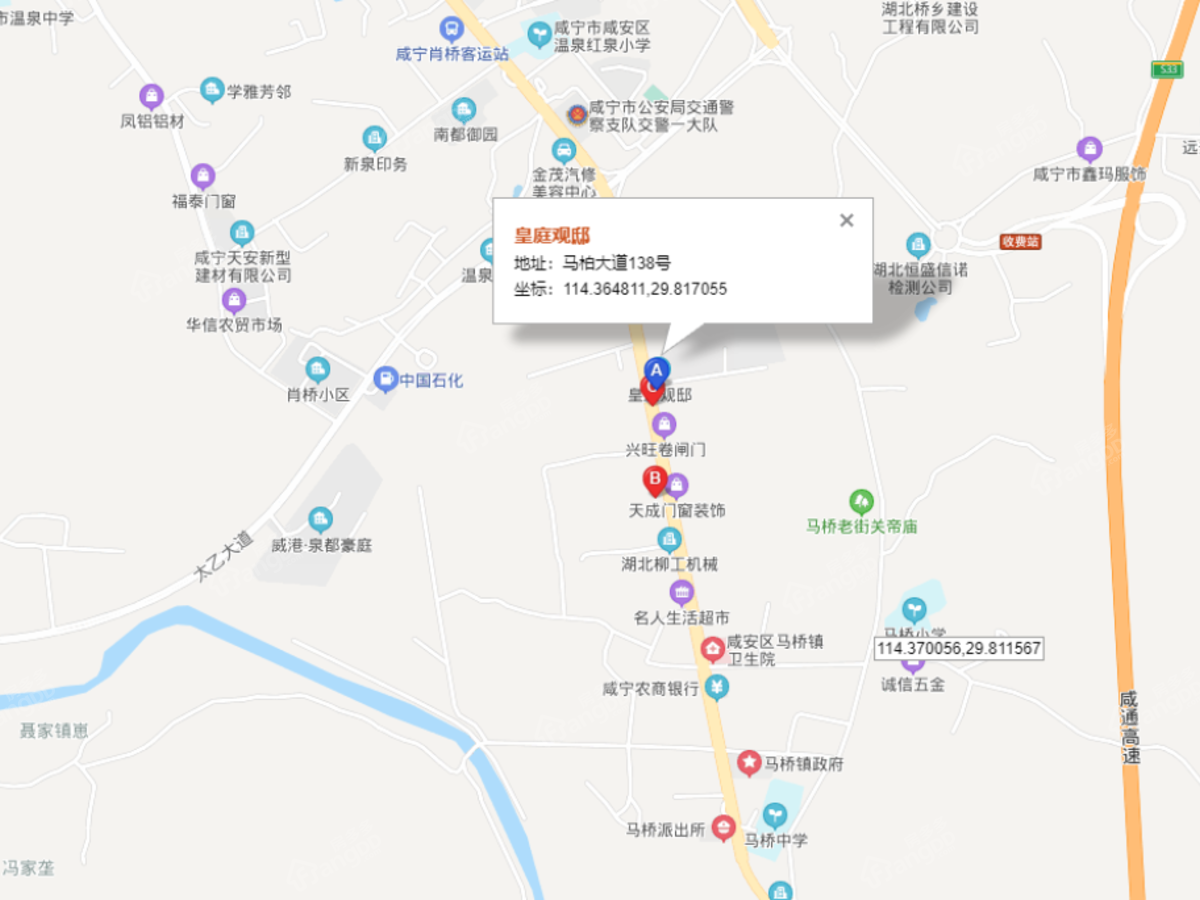Select the blue marker A
Screen dimensions: 1200x900
656,369
